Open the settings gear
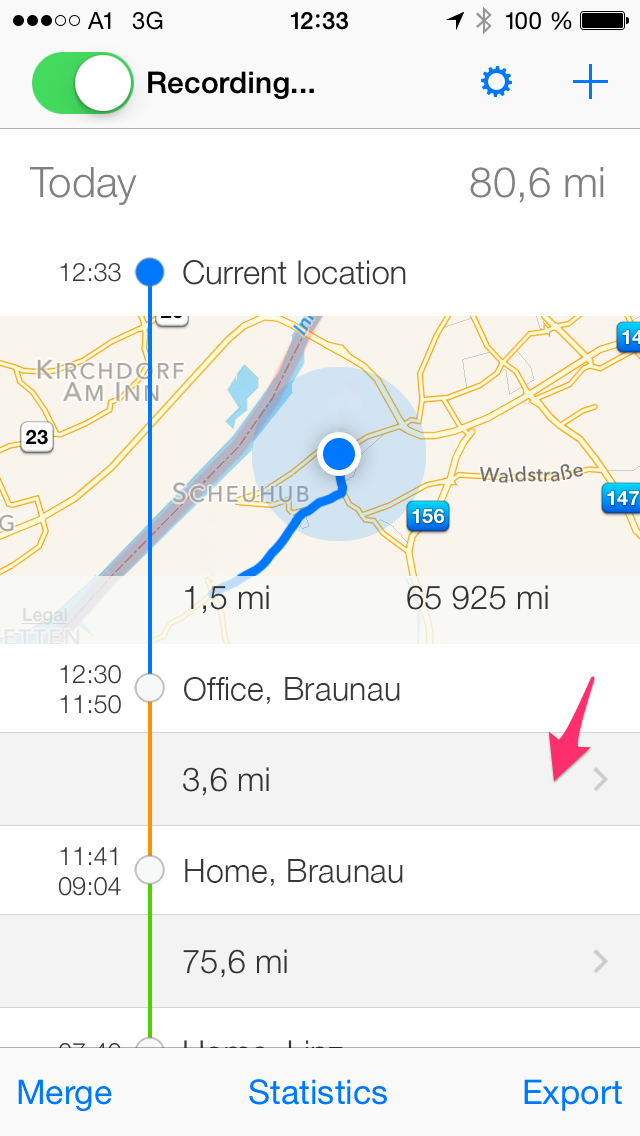 496,83
